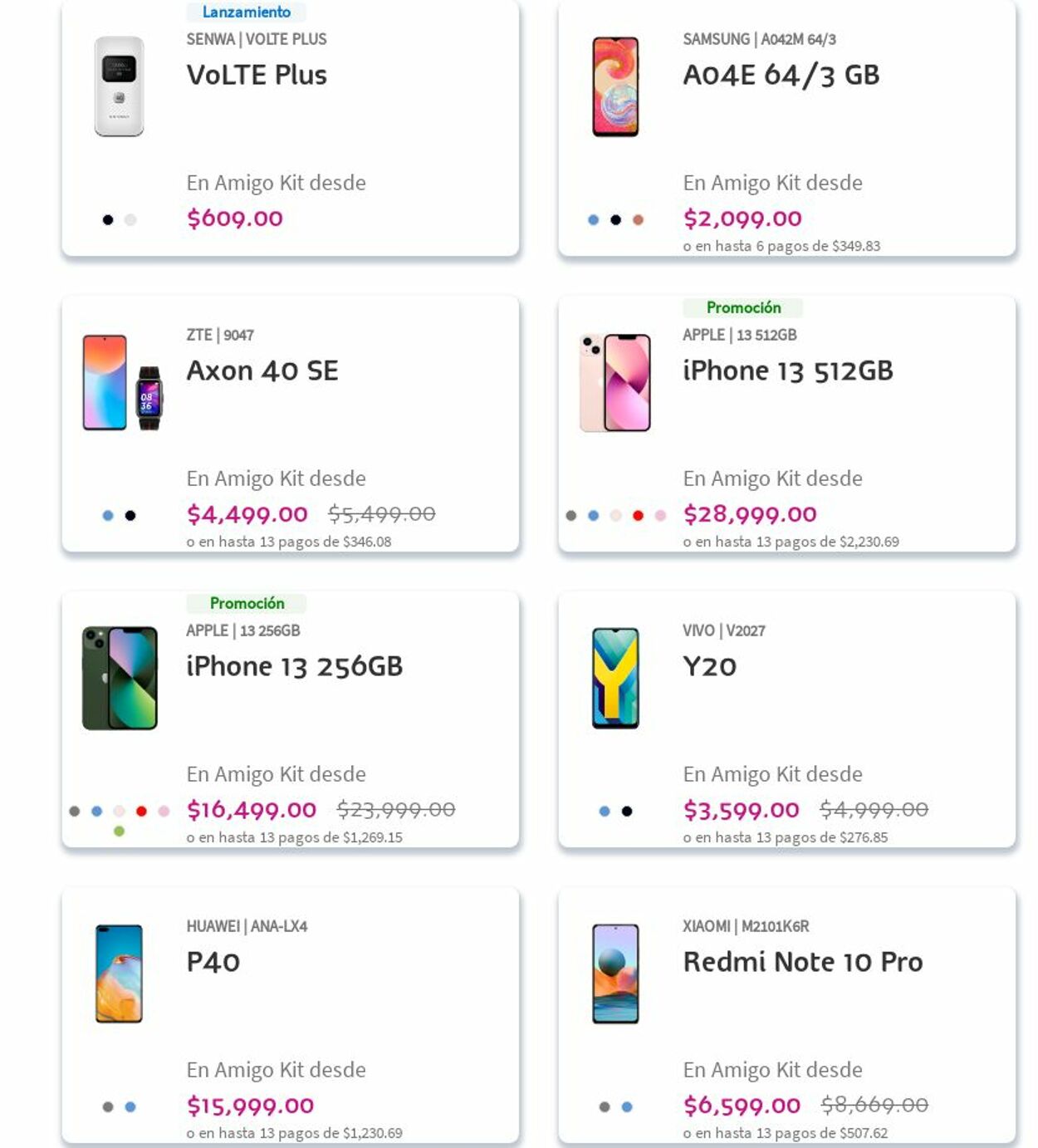This screenshot has height=1148, width=1038.
Task: Select the red color of iPhone 13 512GB
Action: click(638, 516)
